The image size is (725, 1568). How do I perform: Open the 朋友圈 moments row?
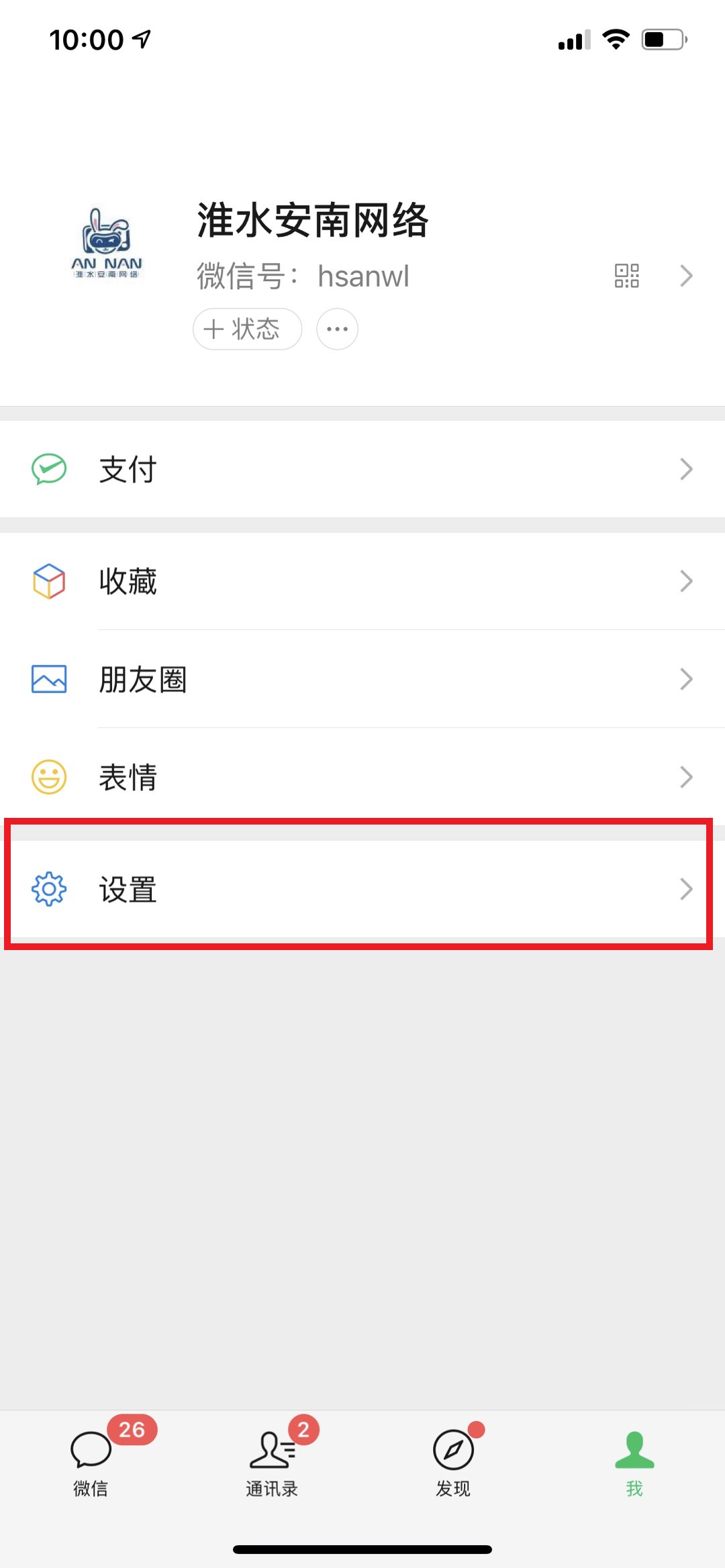point(362,679)
